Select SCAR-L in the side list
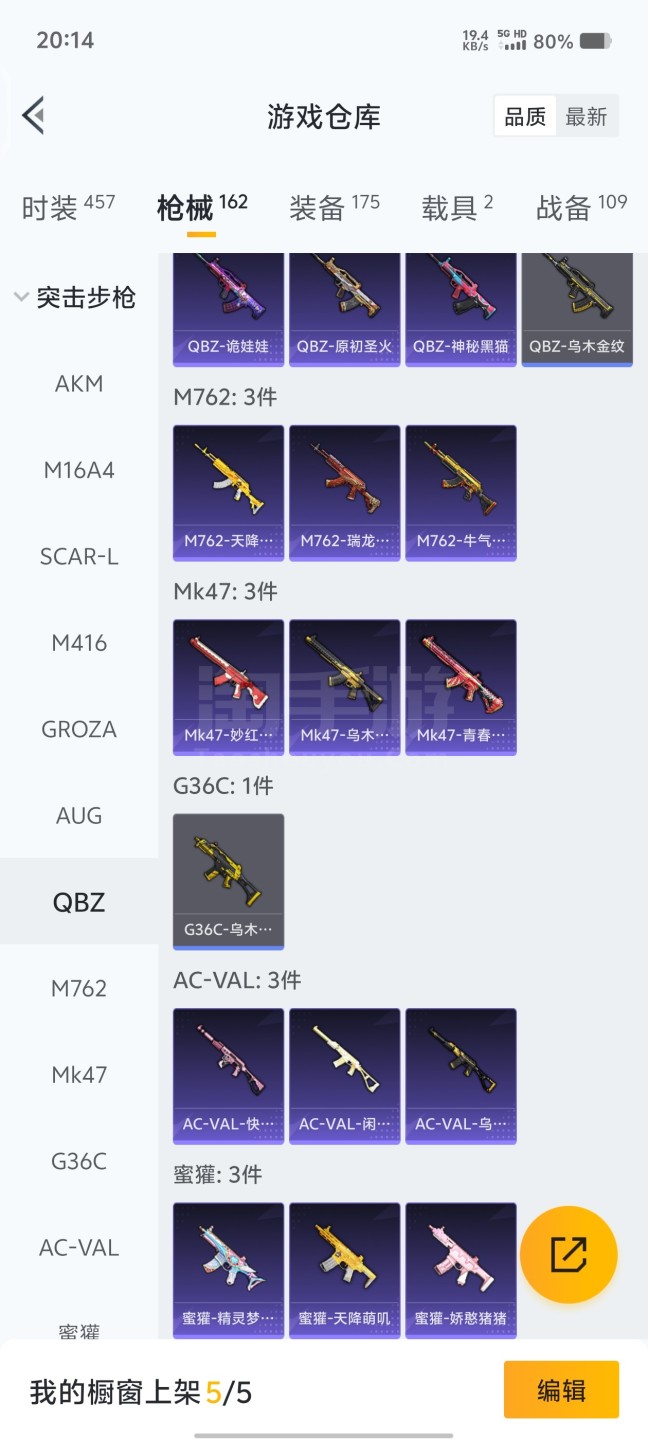 79,557
